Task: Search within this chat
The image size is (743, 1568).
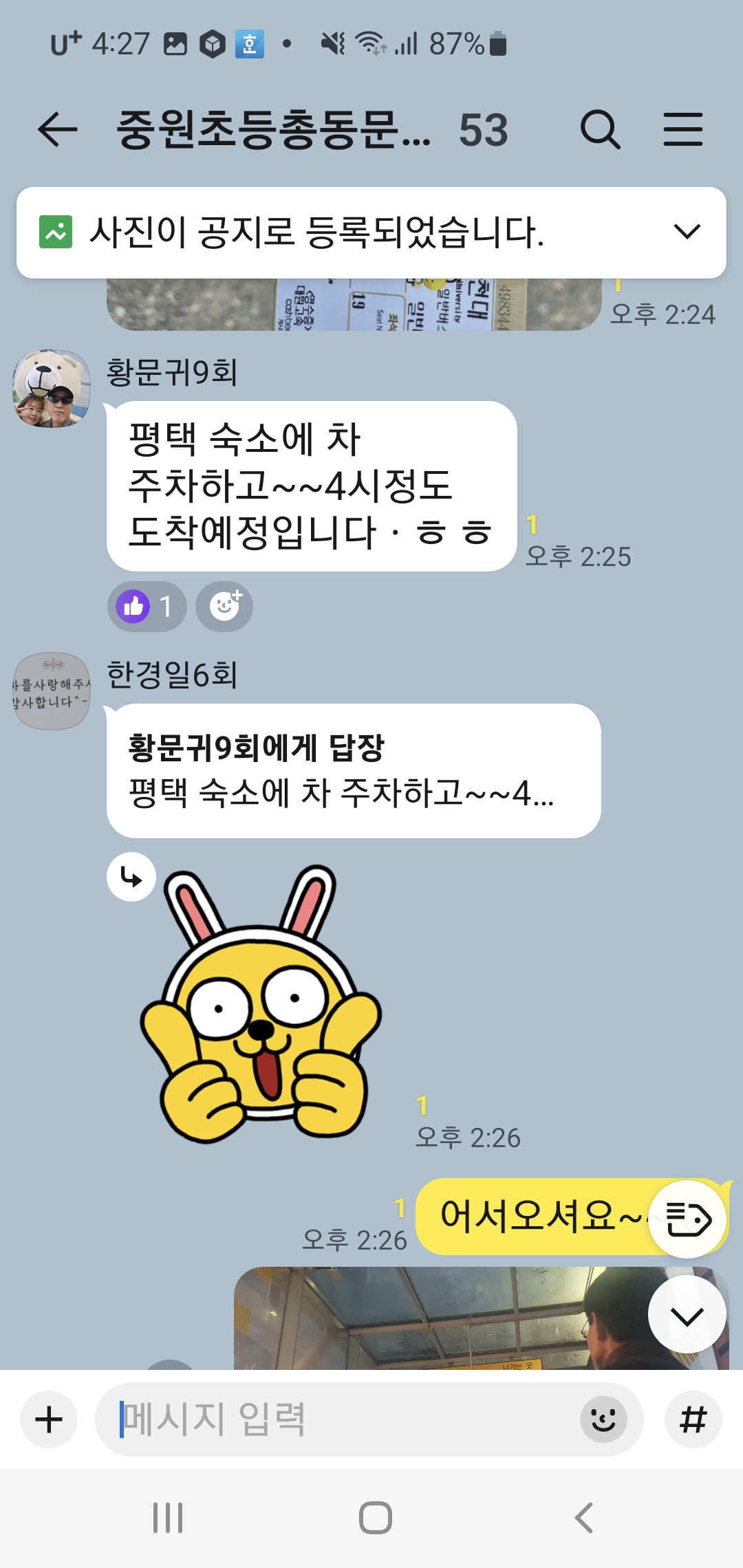Action: coord(600,130)
